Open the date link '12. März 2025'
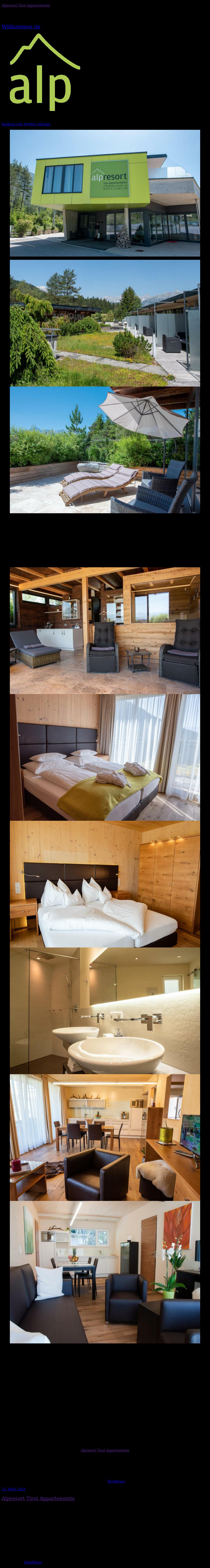The width and height of the screenshot is (210, 1568). [13, 1489]
